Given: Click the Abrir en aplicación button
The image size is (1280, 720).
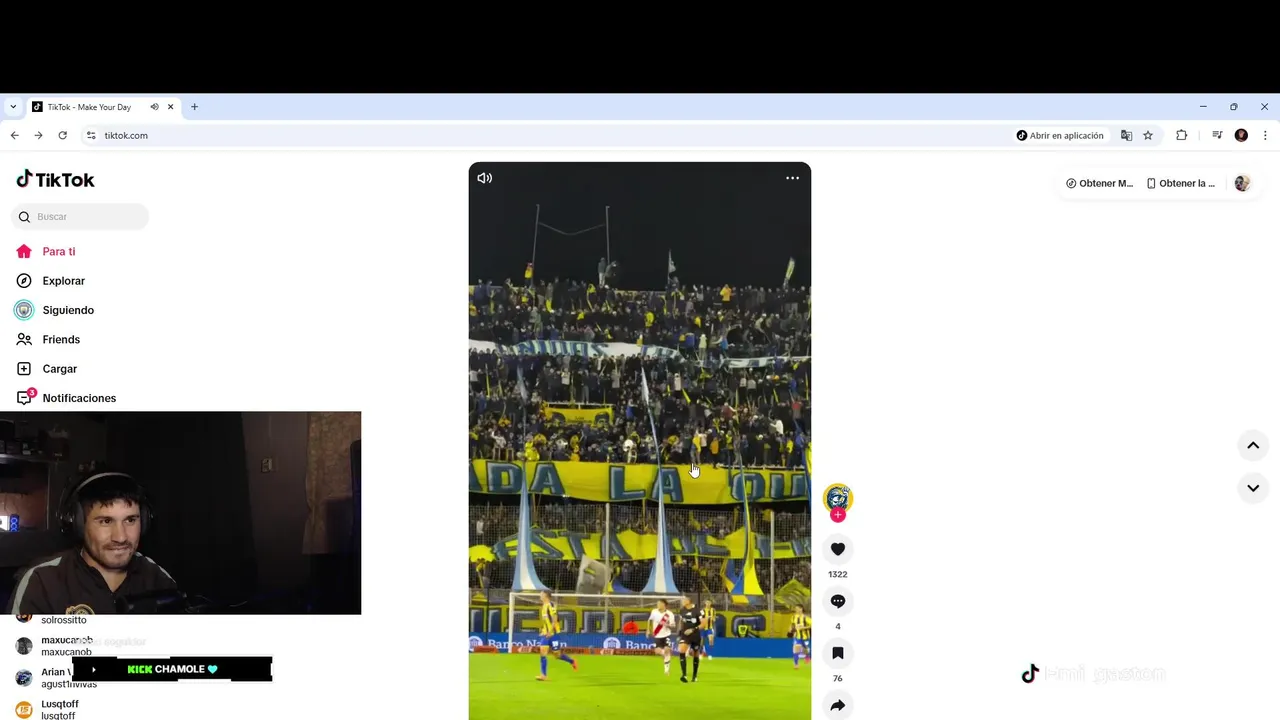Looking at the screenshot, I should 1060,135.
